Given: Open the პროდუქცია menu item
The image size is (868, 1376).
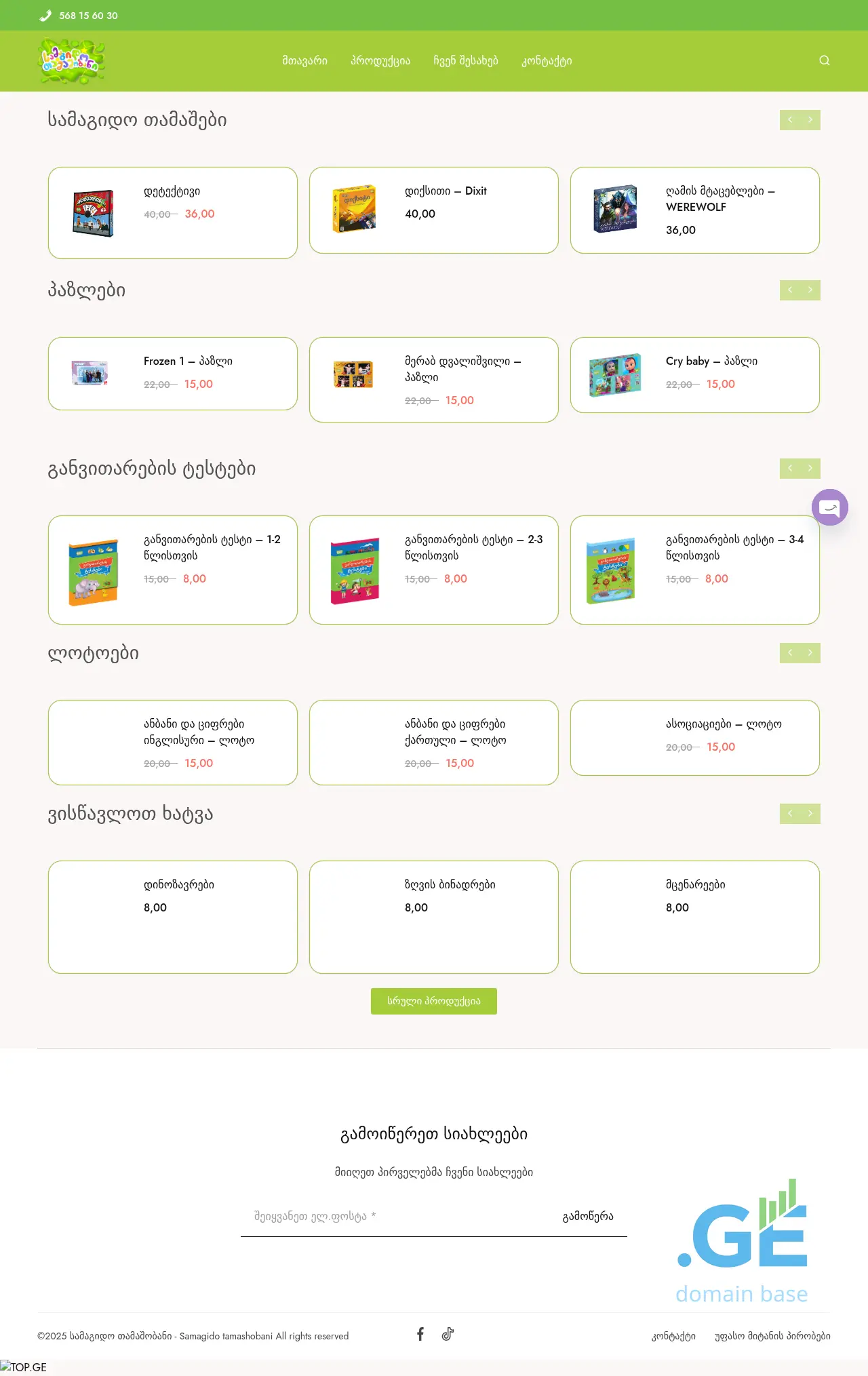Looking at the screenshot, I should (380, 61).
